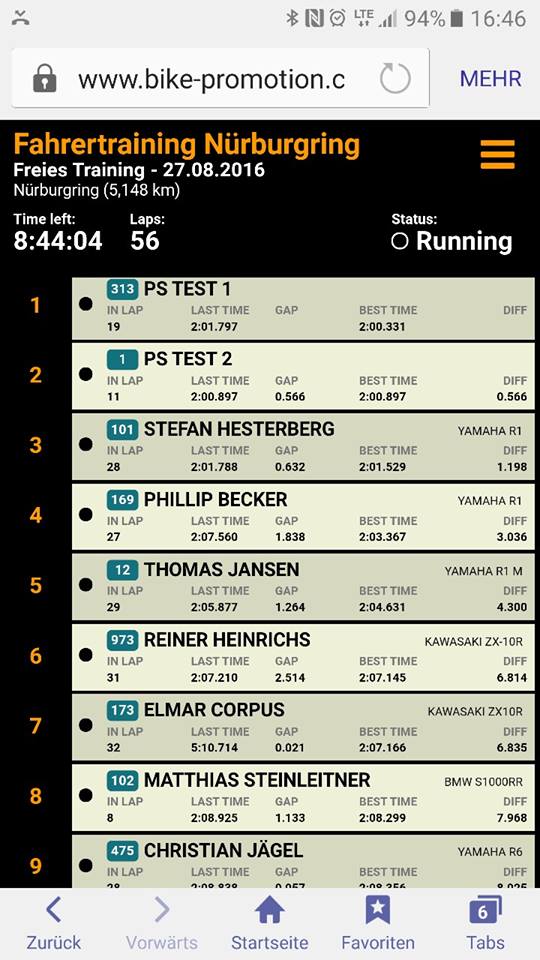Viewport: 540px width, 960px height.
Task: Go back with Zurück
Action: 53,924
